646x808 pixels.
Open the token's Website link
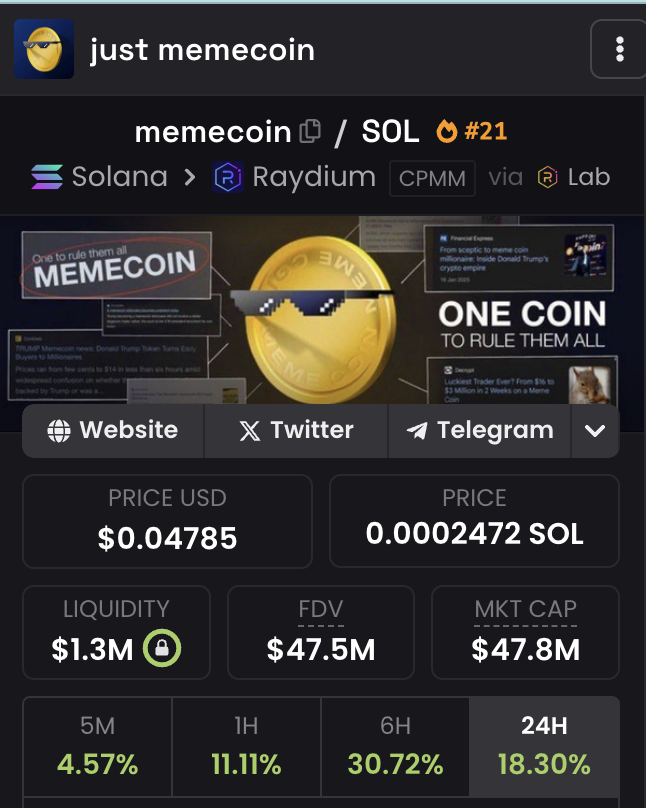pyautogui.click(x=113, y=431)
